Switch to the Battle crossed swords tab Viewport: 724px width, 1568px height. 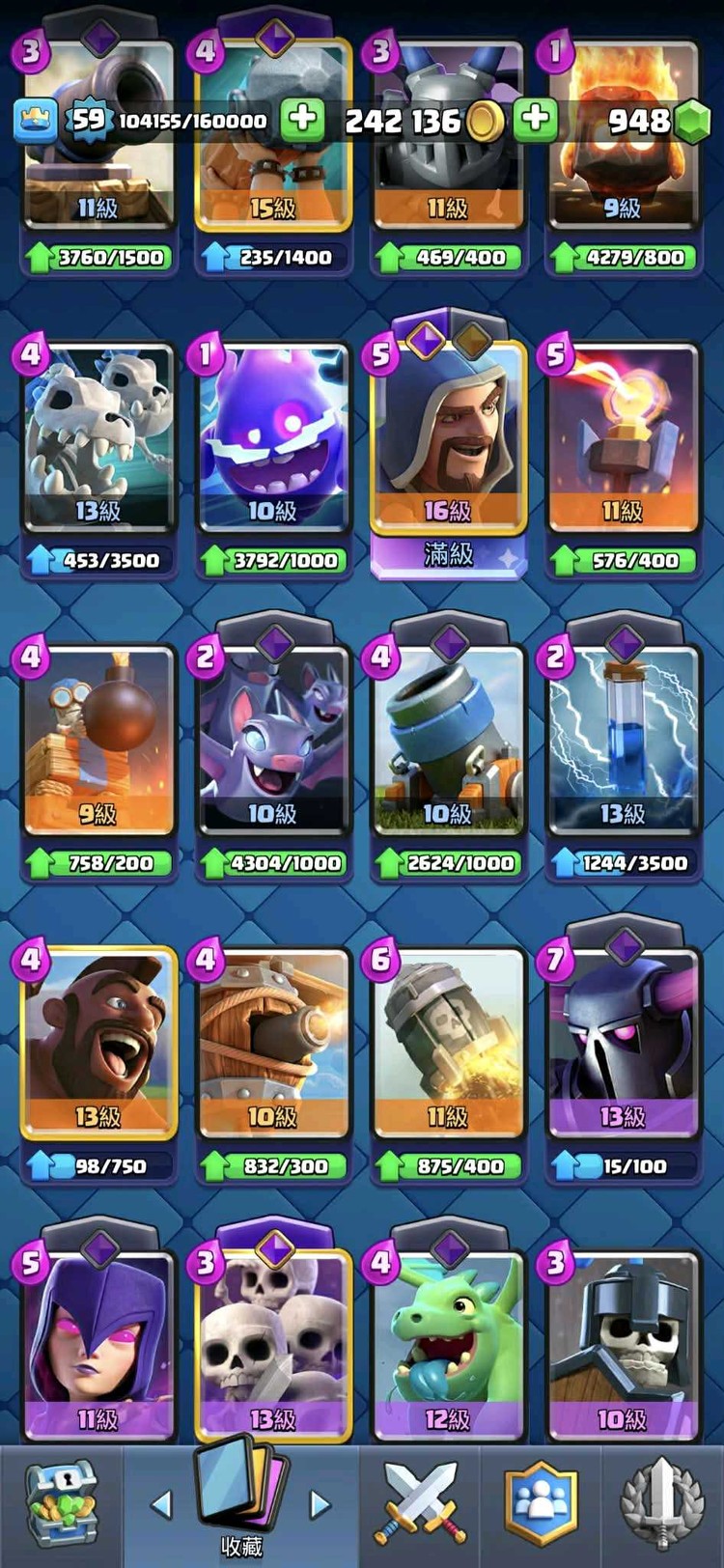tap(421, 1503)
